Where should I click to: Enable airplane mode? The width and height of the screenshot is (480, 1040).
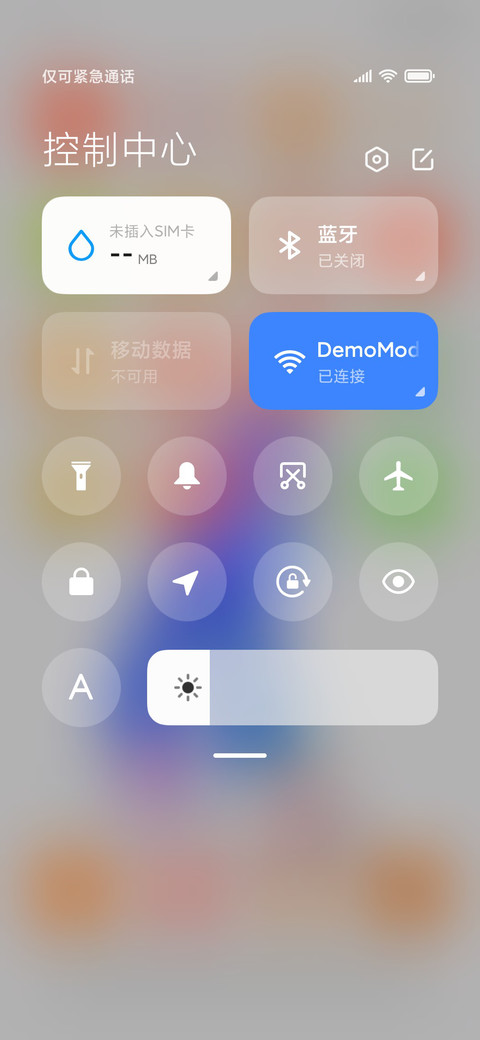pos(398,476)
